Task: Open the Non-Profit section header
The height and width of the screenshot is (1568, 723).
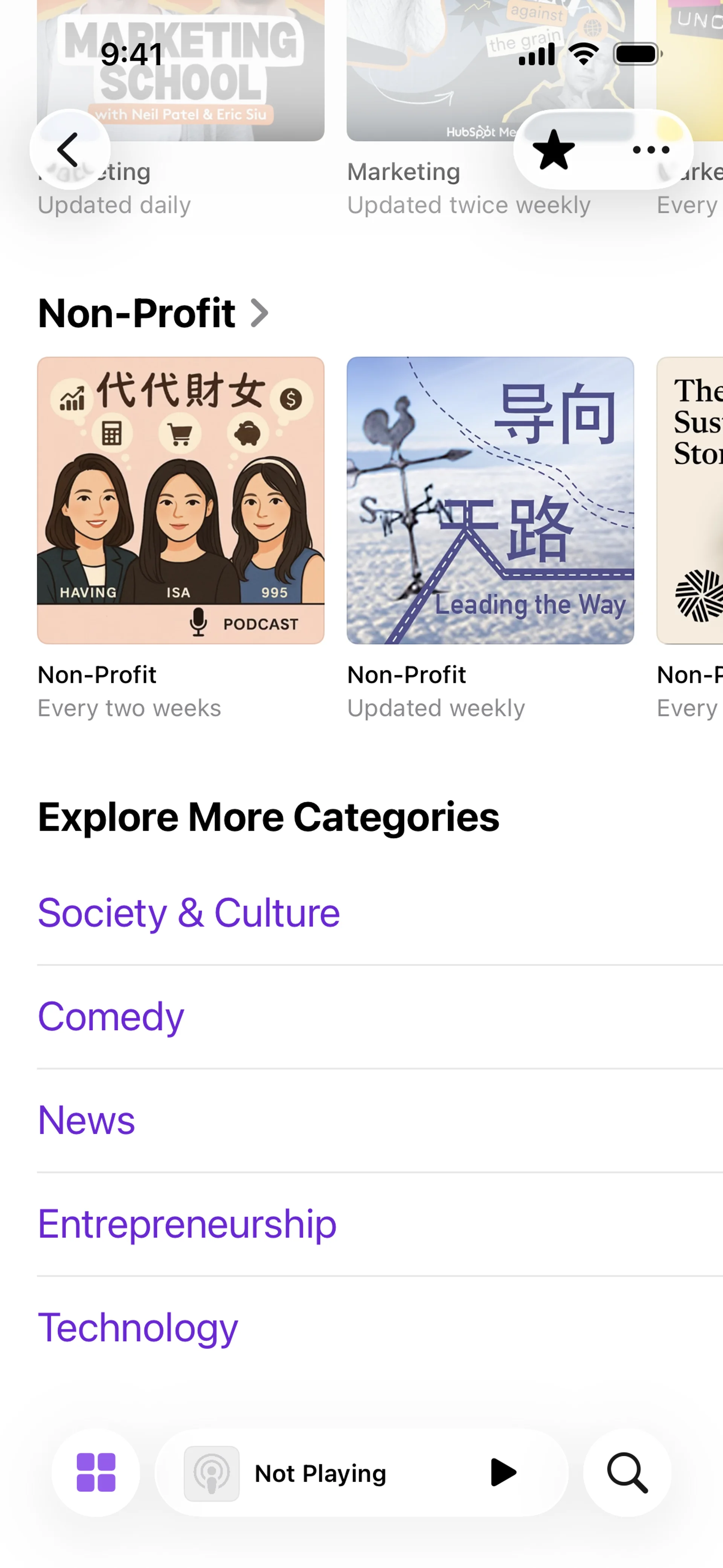Action: coord(153,313)
